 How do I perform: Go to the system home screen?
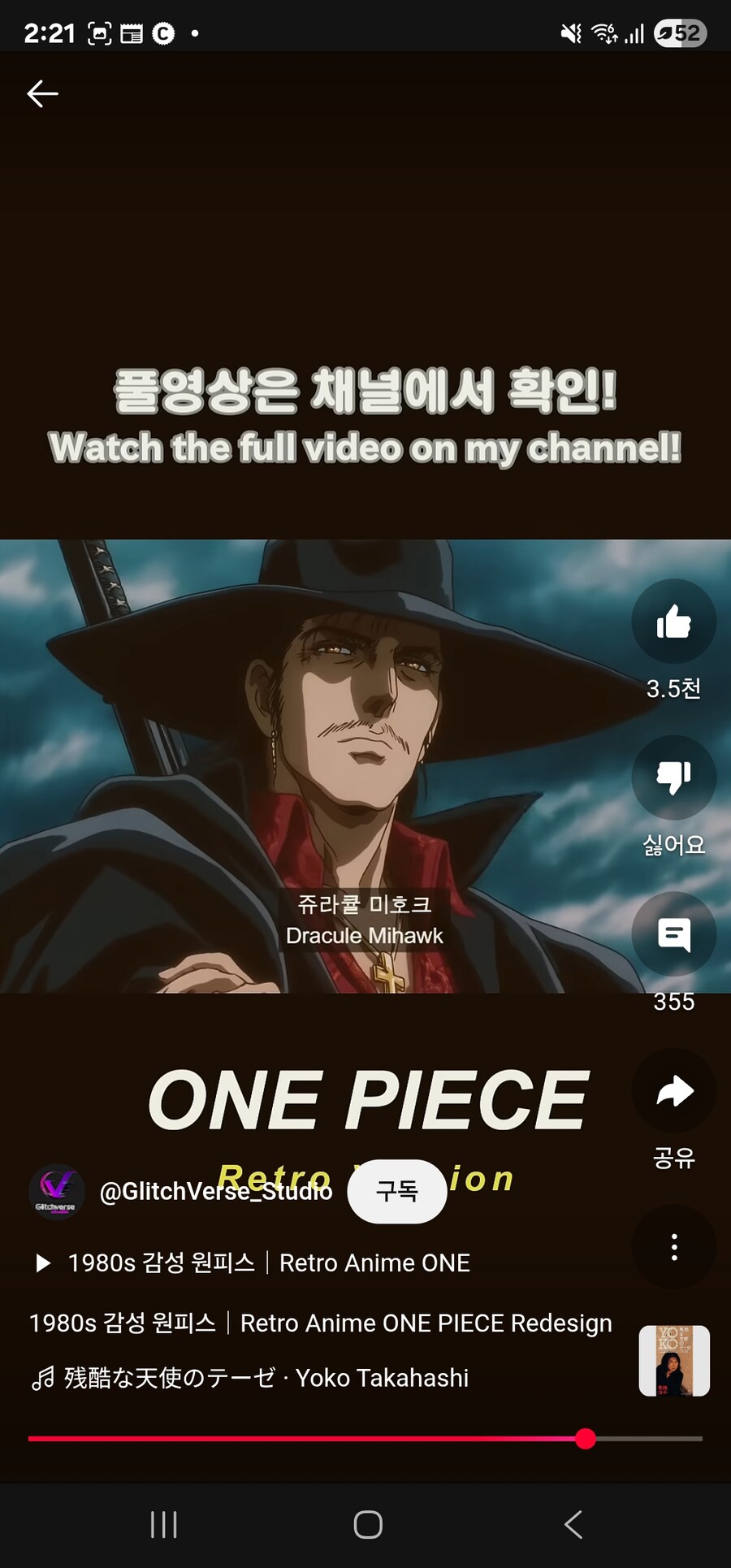click(x=368, y=1525)
